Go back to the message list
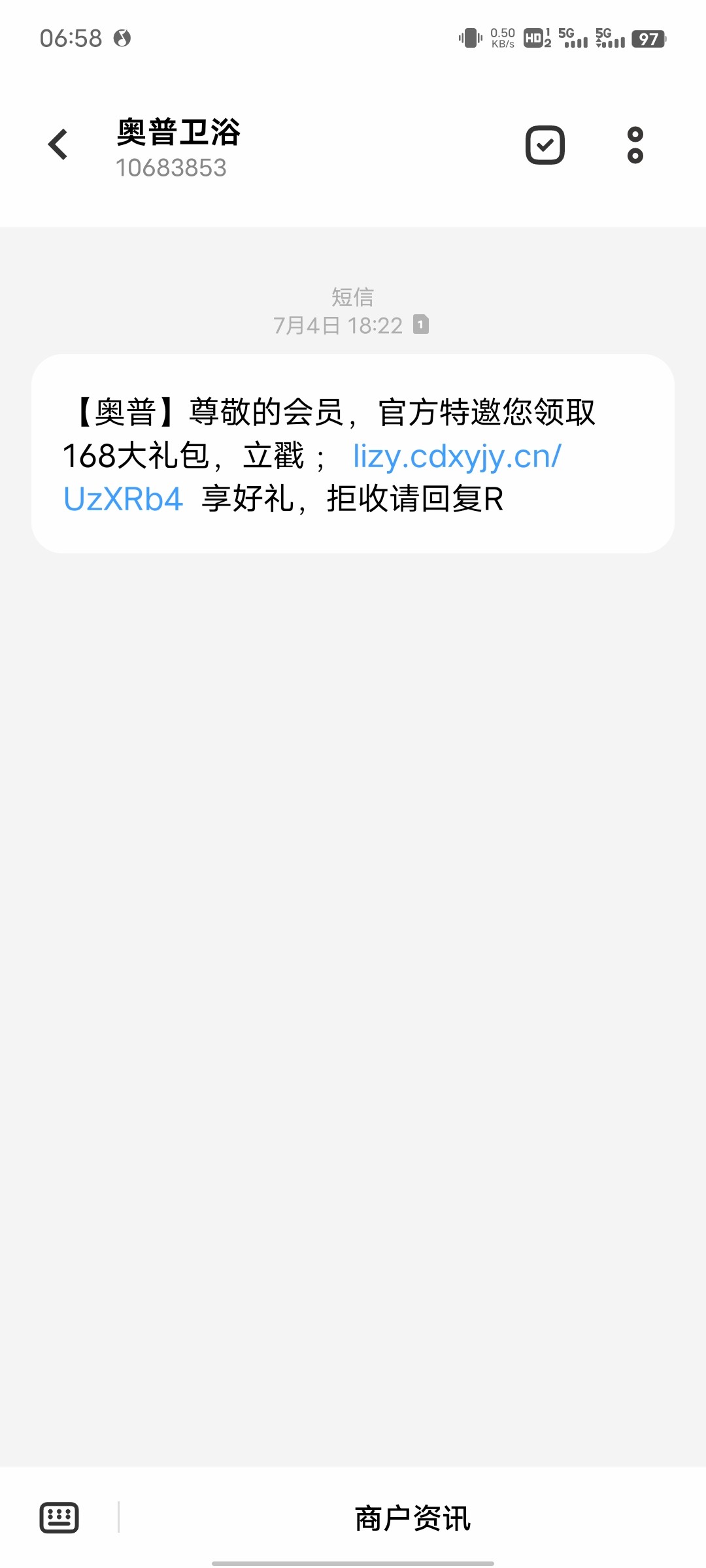 pyautogui.click(x=58, y=144)
